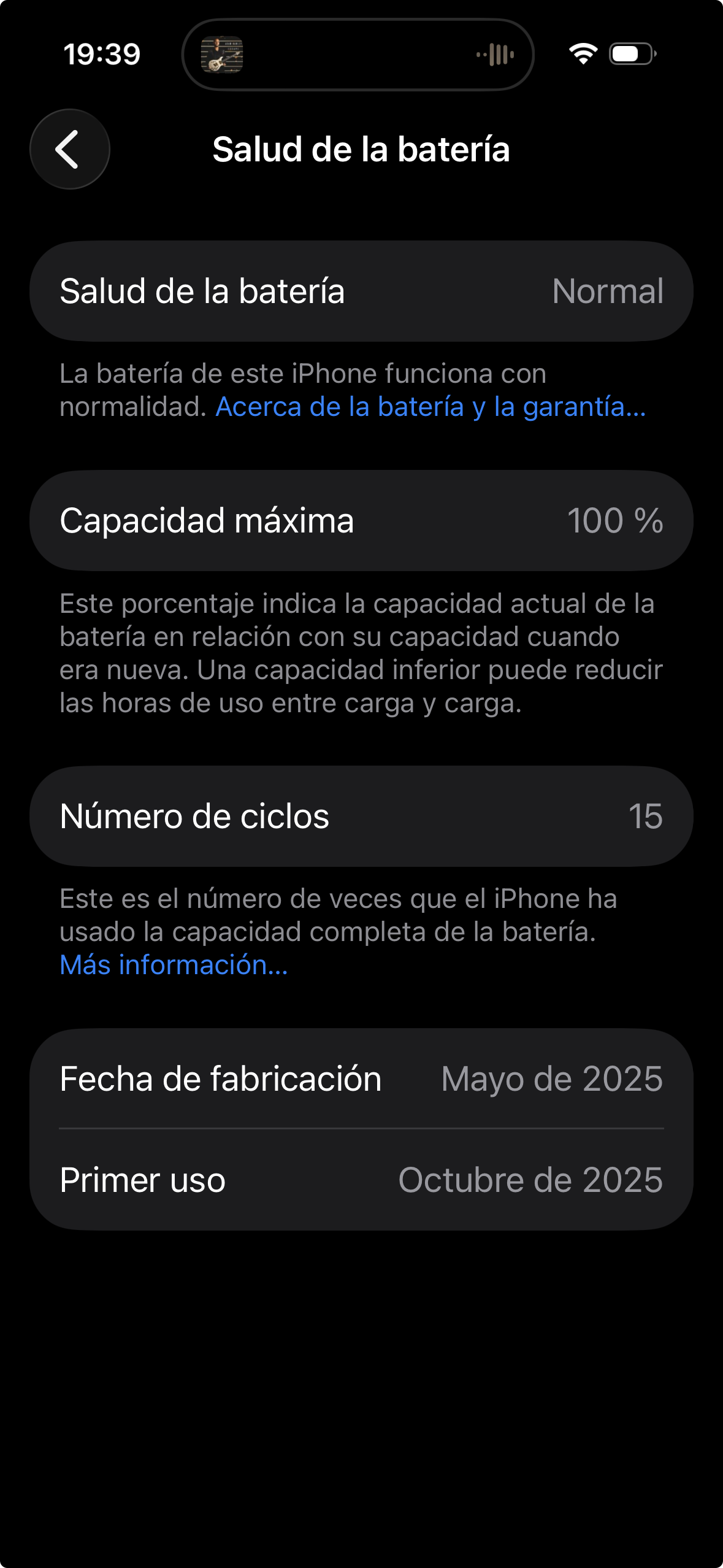This screenshot has height=1568, width=723.
Task: Go back from Salud de la batería
Action: (x=69, y=149)
